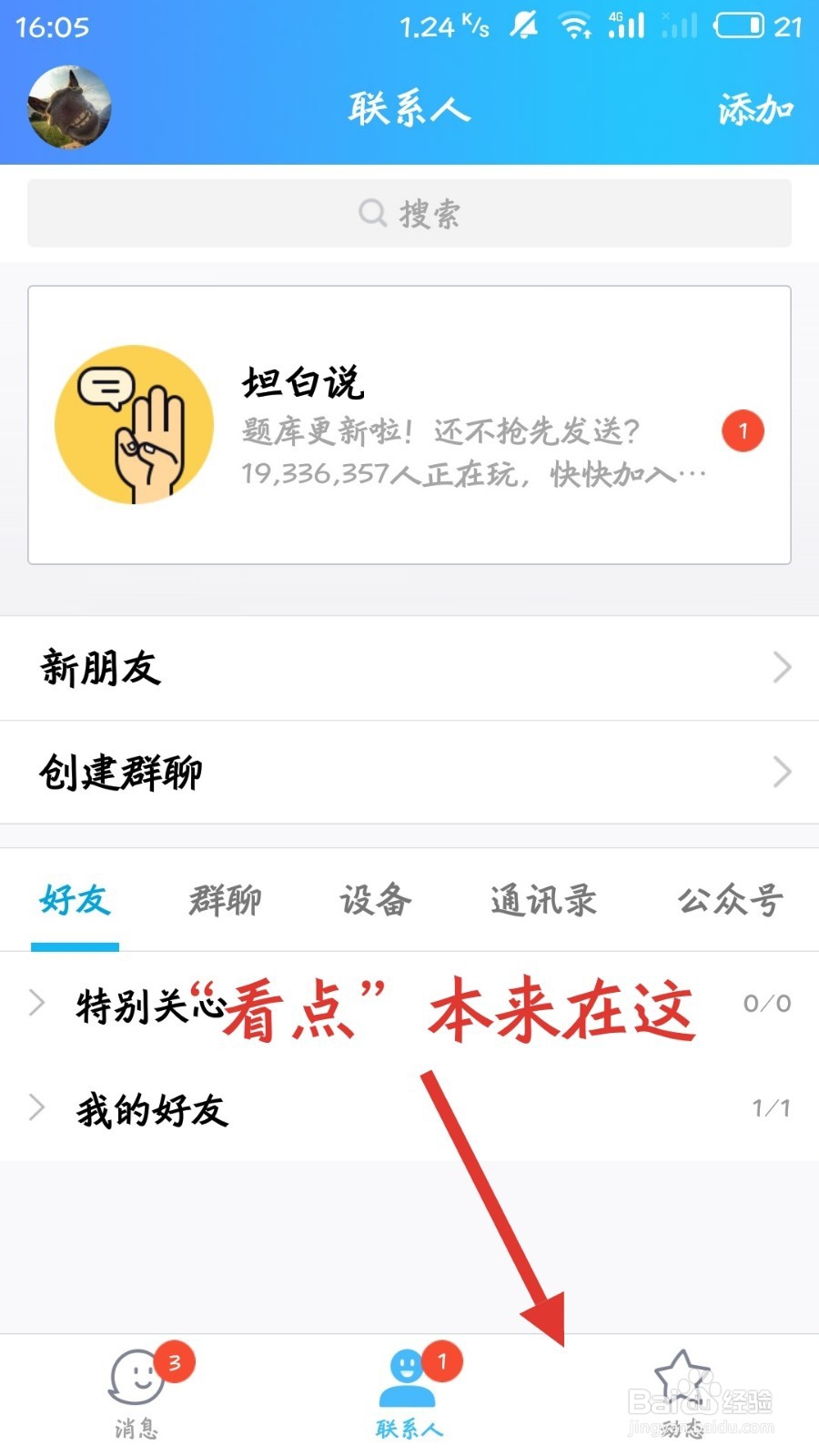Tap the search magnifier icon
Screen dimensions: 819x1456
click(372, 213)
